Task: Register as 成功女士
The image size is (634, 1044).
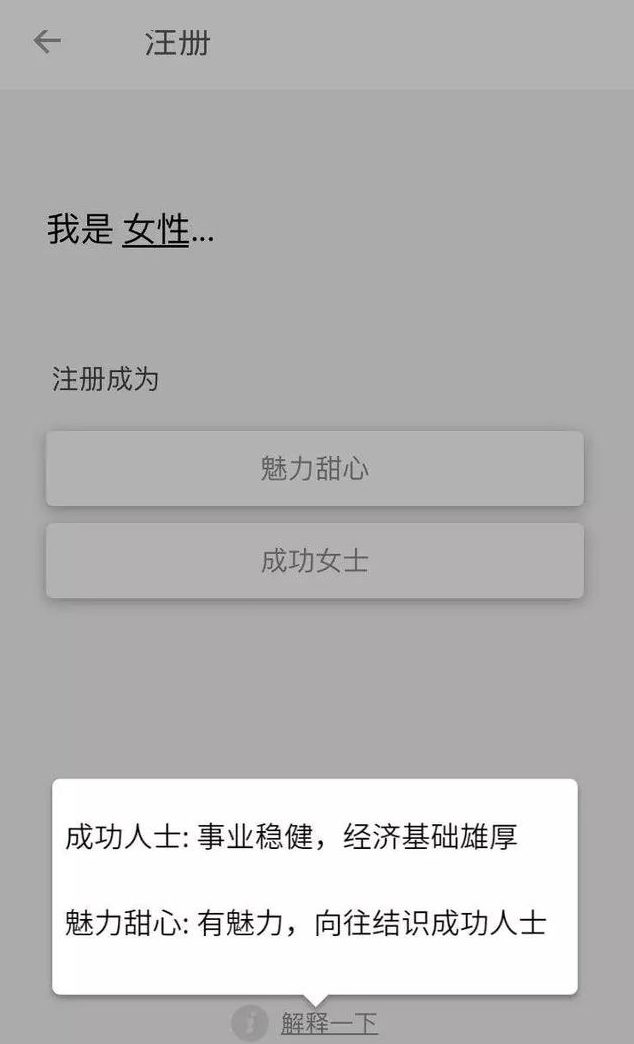Action: [314, 561]
